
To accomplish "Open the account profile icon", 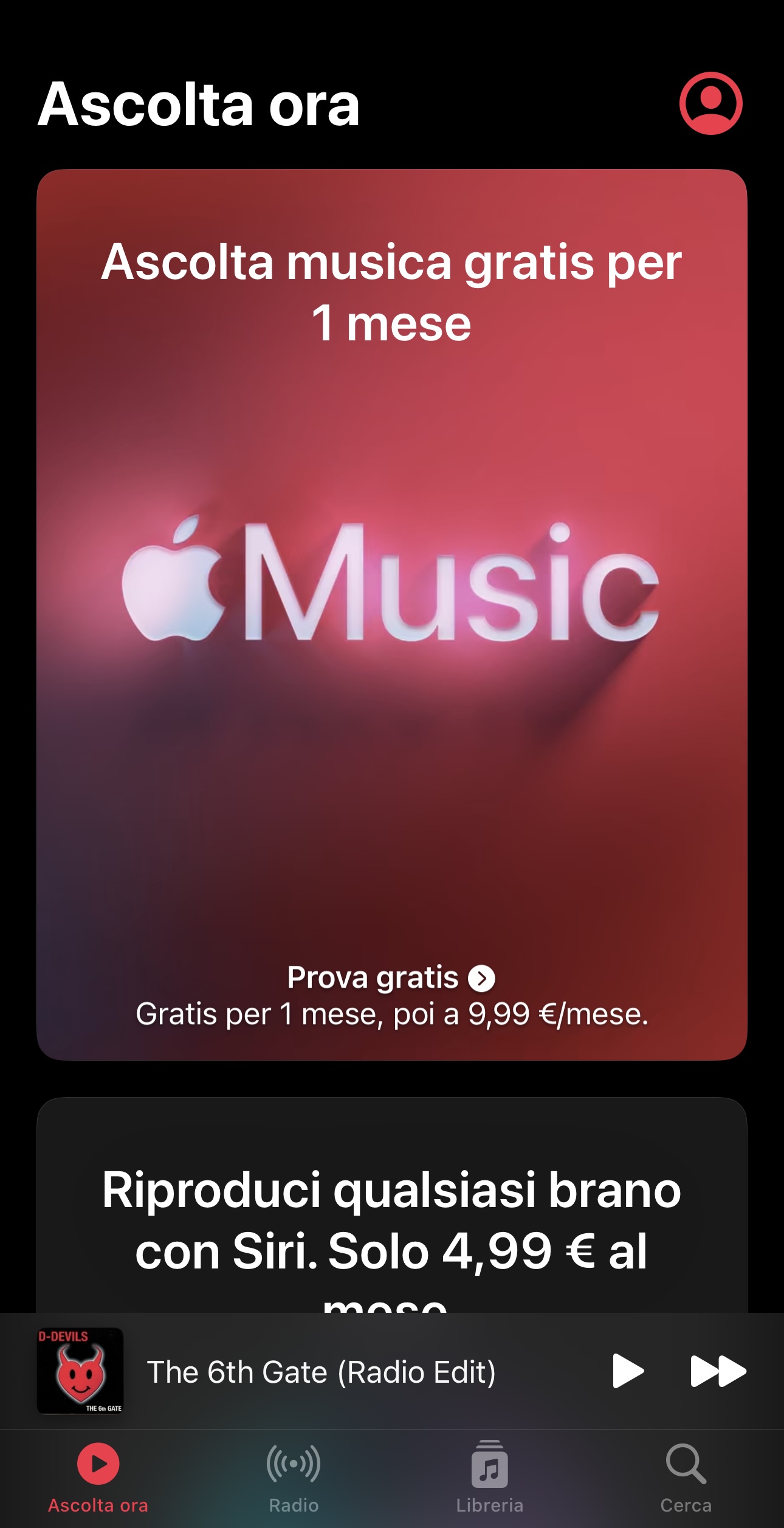I will (710, 103).
